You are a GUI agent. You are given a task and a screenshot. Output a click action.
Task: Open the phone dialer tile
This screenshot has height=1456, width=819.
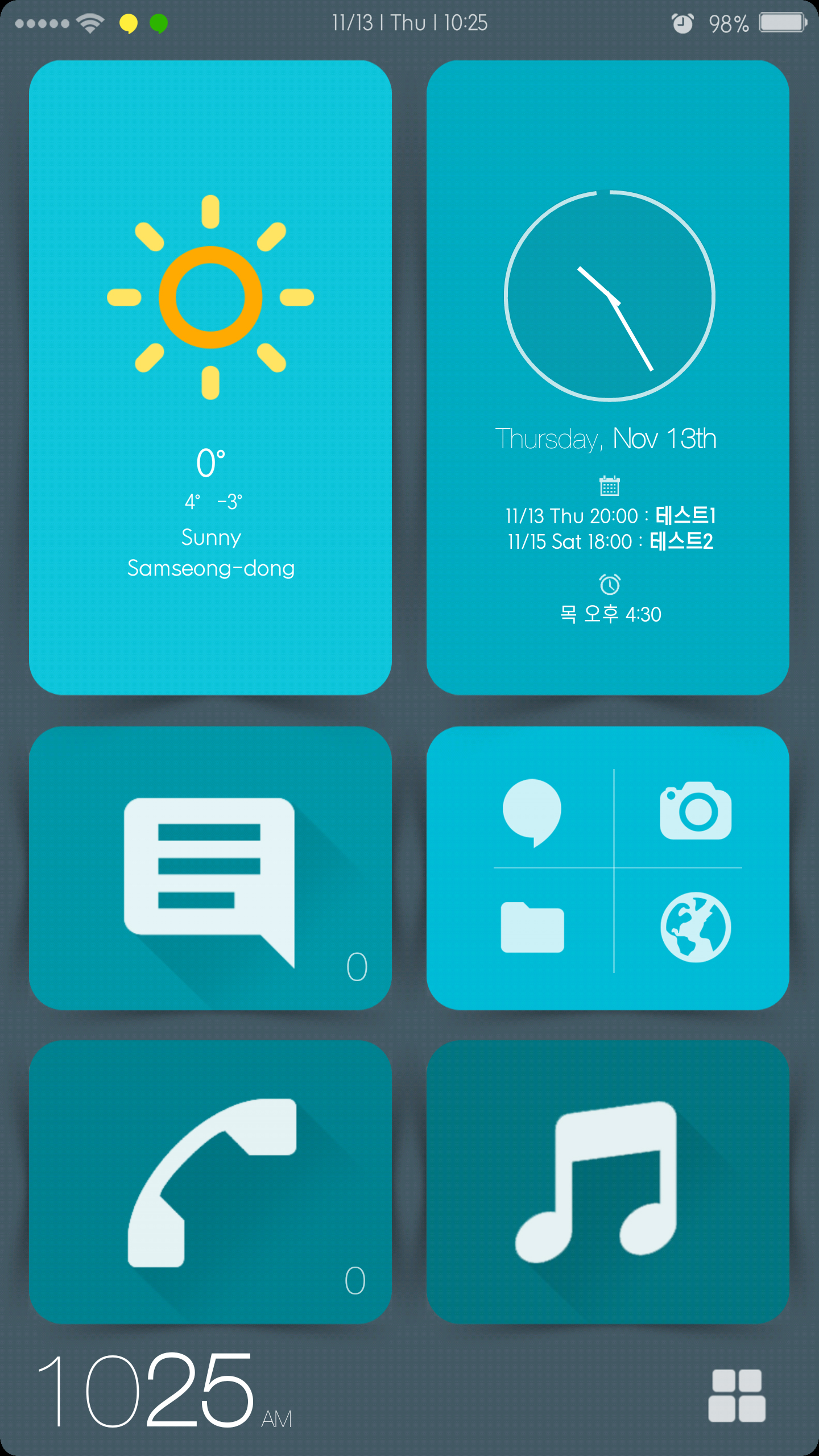[210, 1182]
